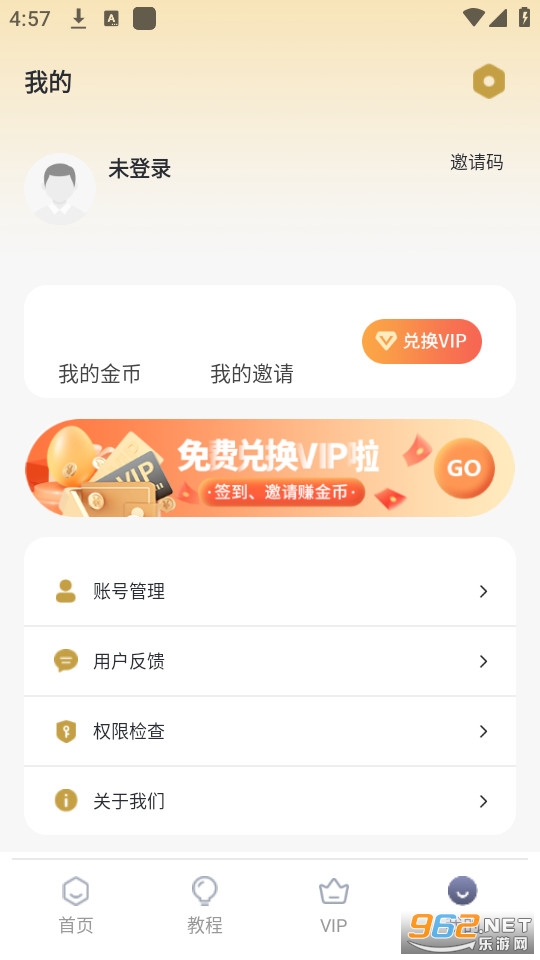
Task: Switch to the 教程 tab
Action: click(204, 905)
